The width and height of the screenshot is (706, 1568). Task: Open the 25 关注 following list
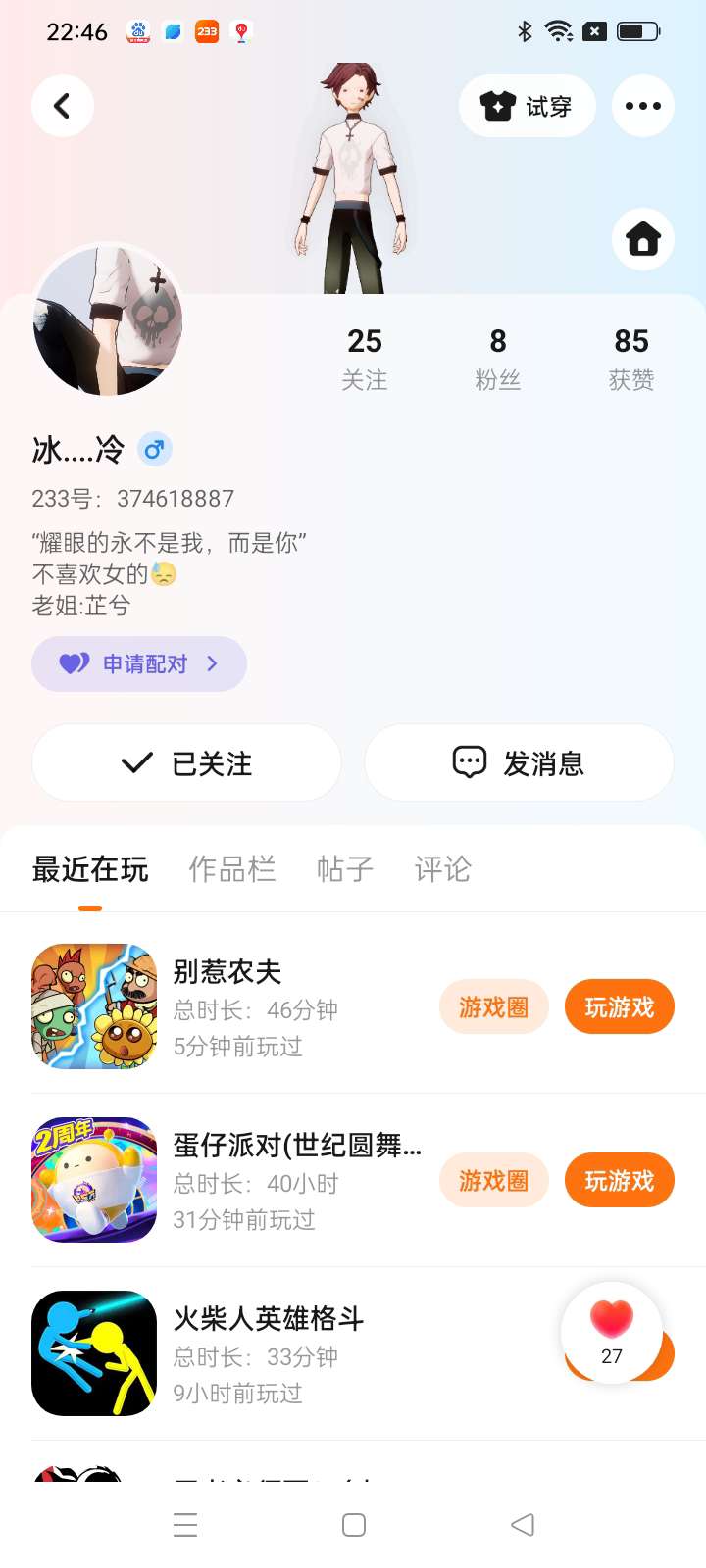click(364, 358)
